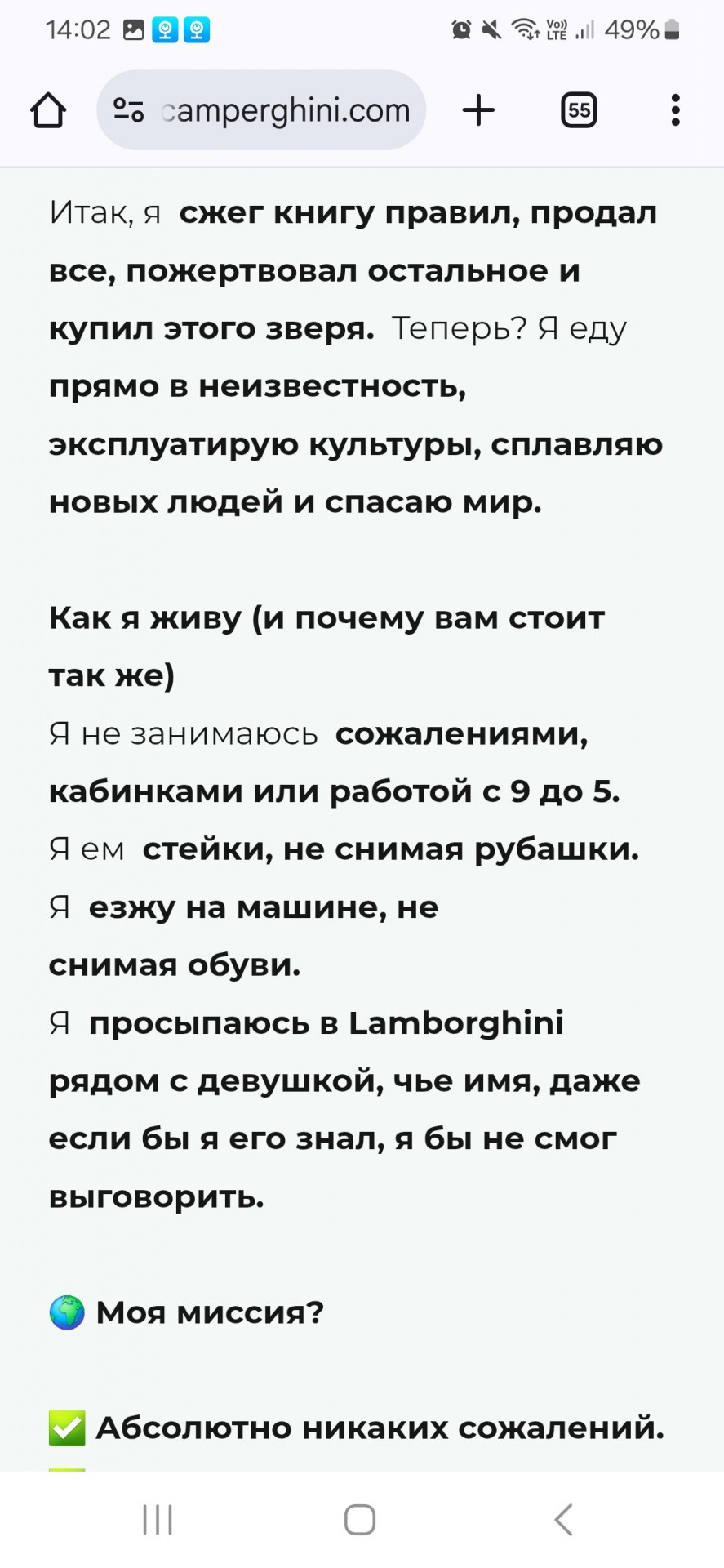The width and height of the screenshot is (724, 1568).
Task: Open a new tab with plus icon
Action: point(478,110)
